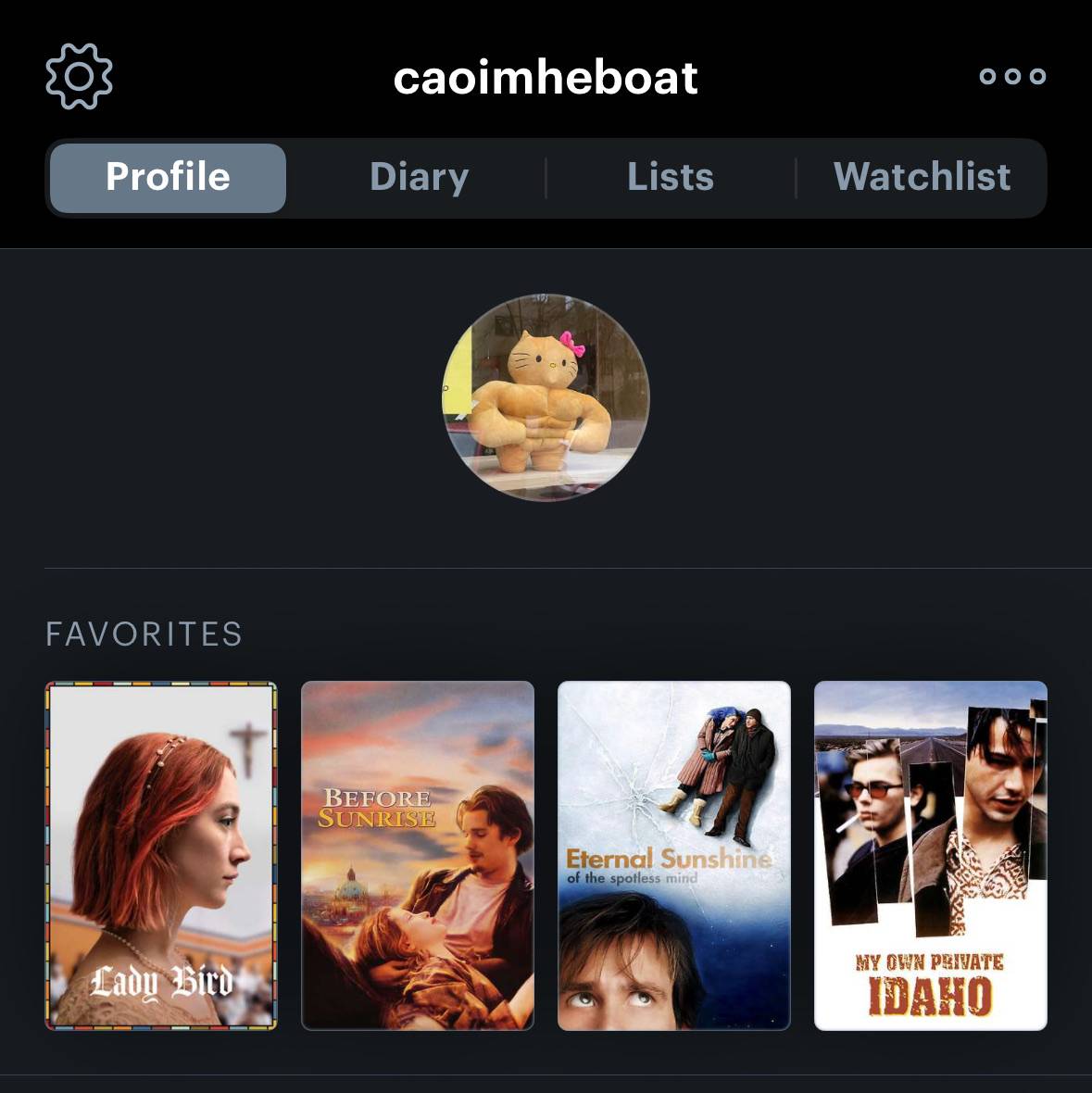The width and height of the screenshot is (1092, 1093).
Task: Open the three-dot overflow menu
Action: coord(1011,76)
